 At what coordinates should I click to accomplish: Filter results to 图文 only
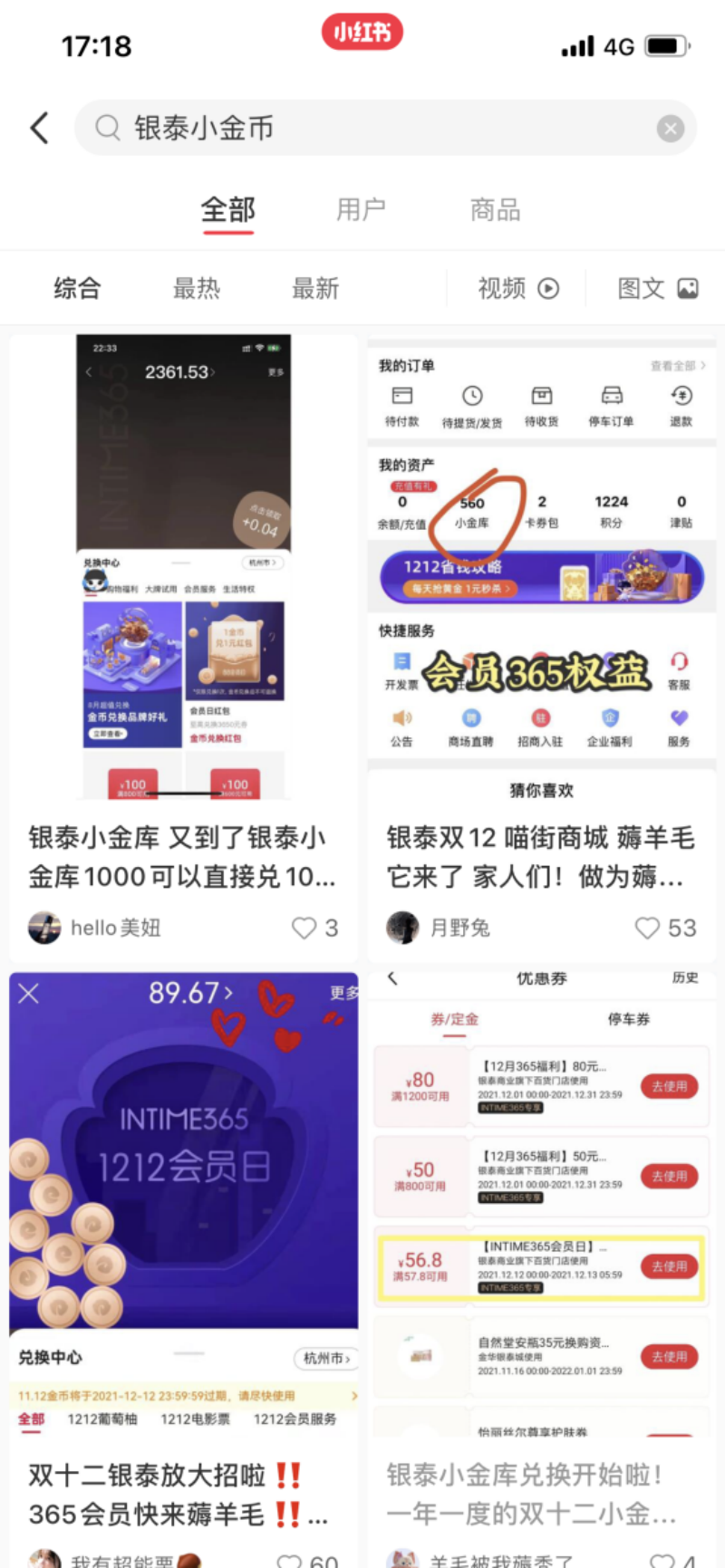658,289
